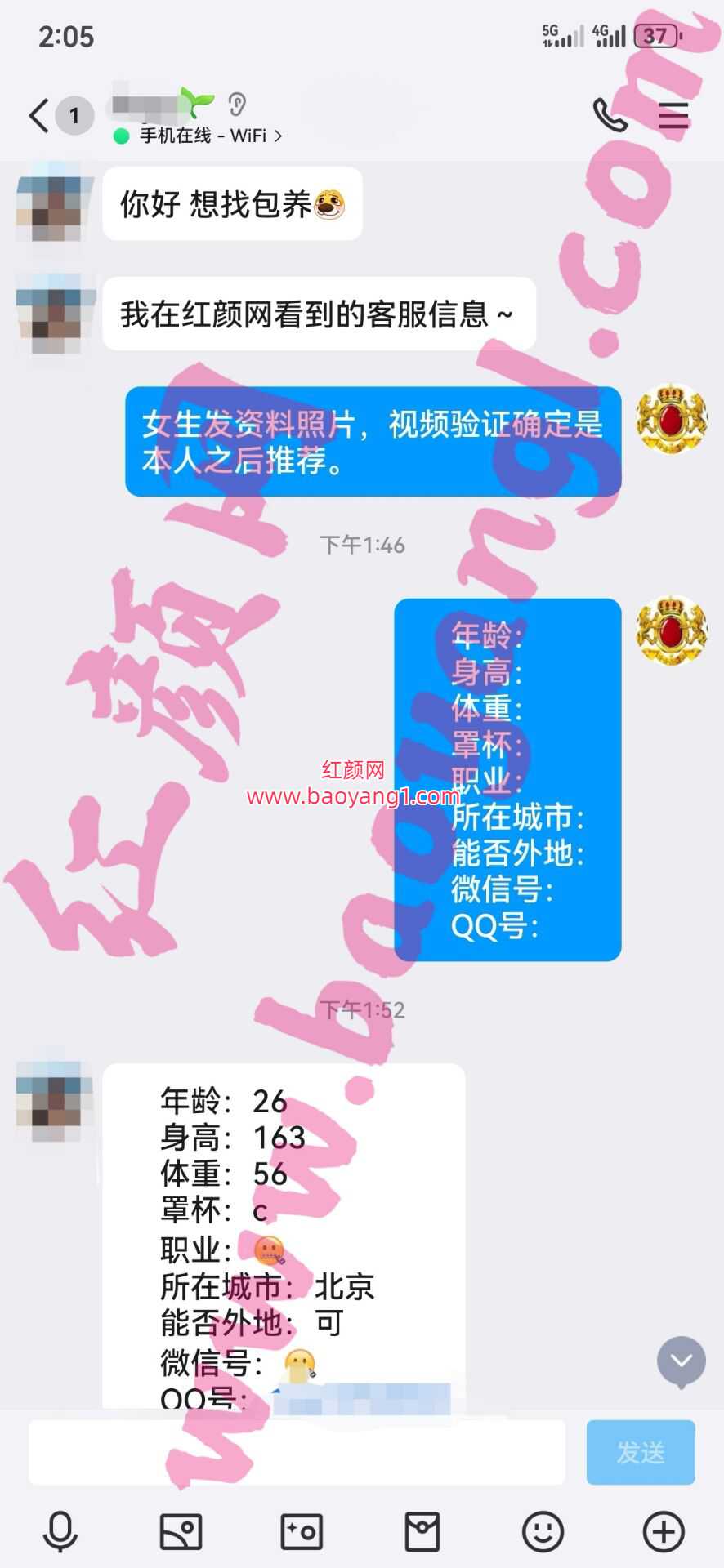Go back to the message list
This screenshot has width=724, height=1568.
(x=38, y=115)
